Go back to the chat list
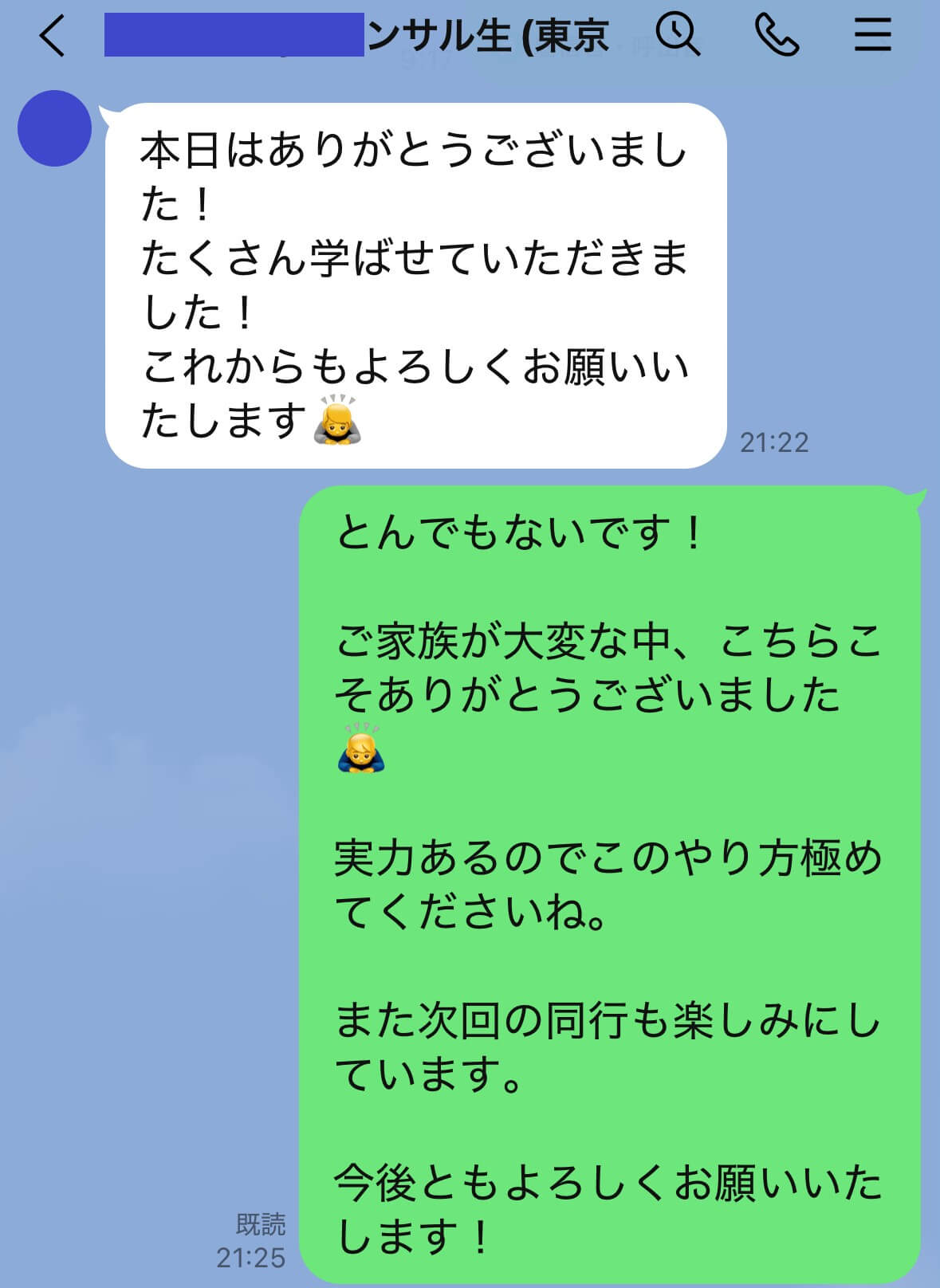This screenshot has height=1288, width=940. (x=53, y=37)
